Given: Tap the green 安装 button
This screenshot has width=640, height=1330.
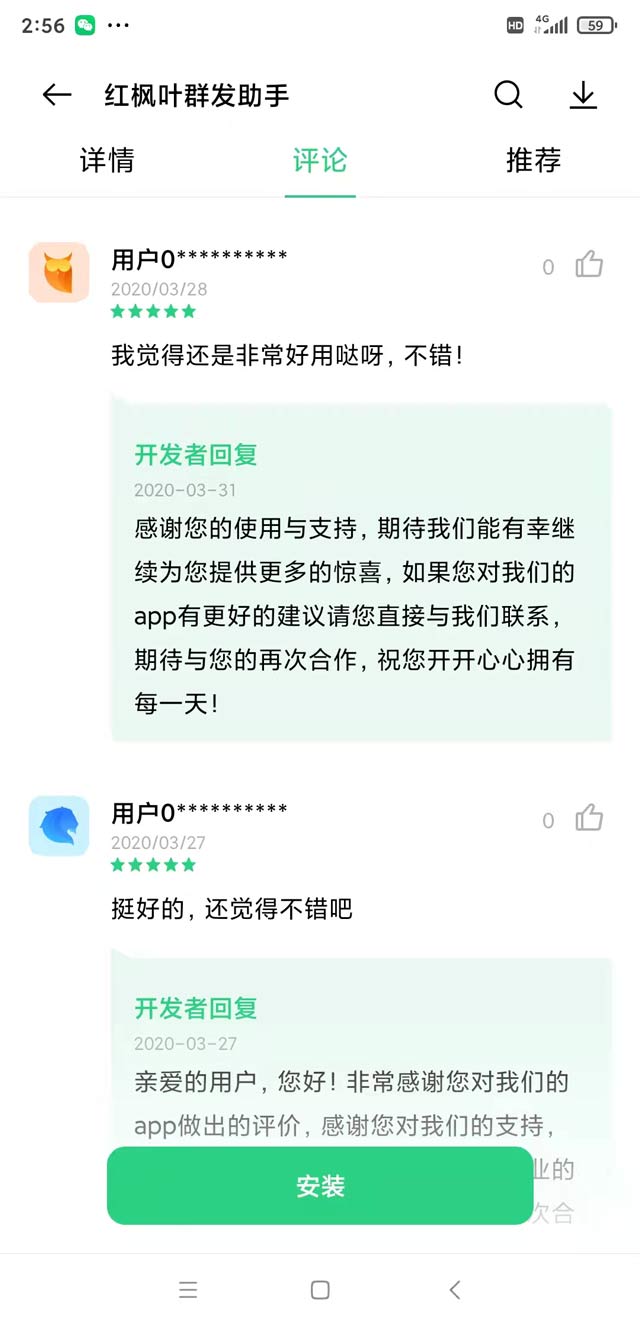Looking at the screenshot, I should [320, 1186].
